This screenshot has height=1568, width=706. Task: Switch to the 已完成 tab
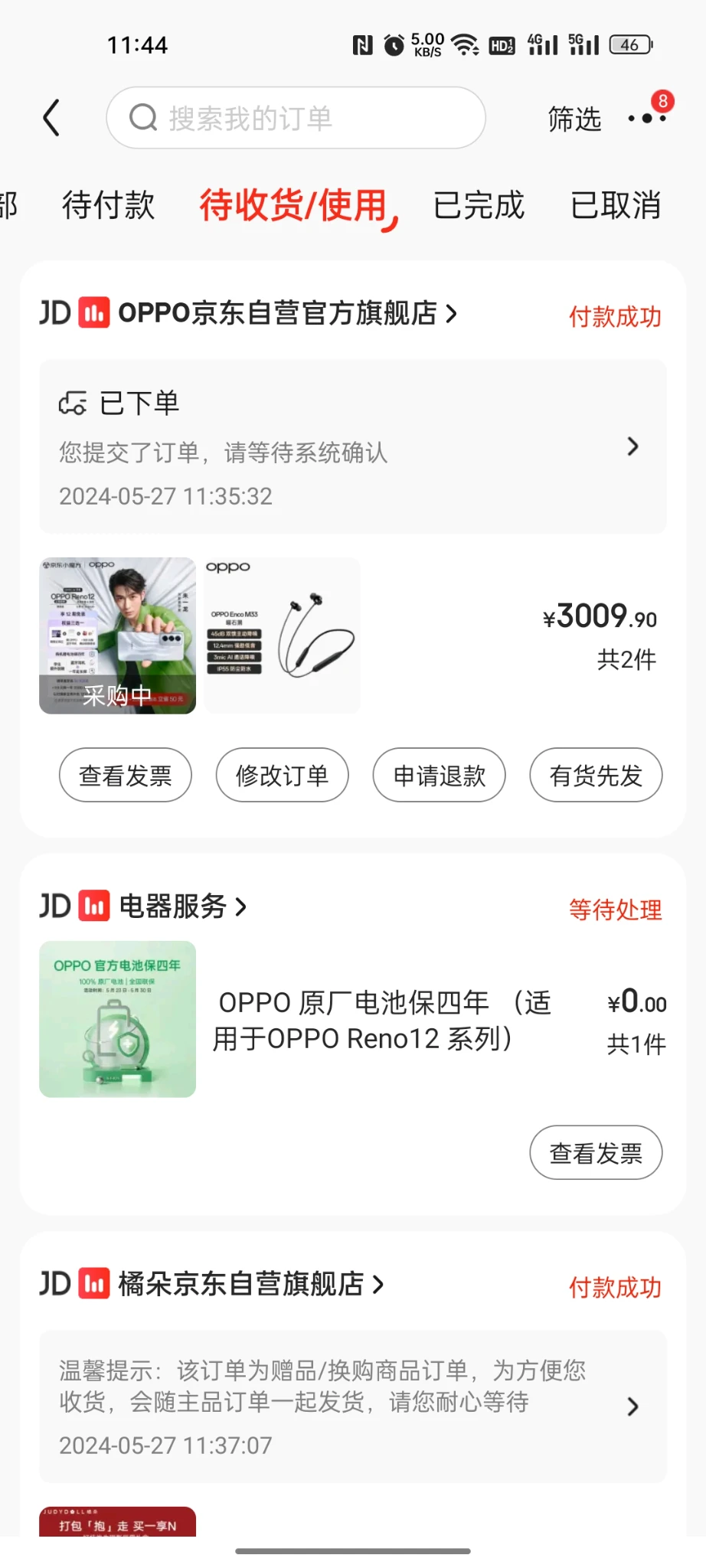[x=479, y=205]
